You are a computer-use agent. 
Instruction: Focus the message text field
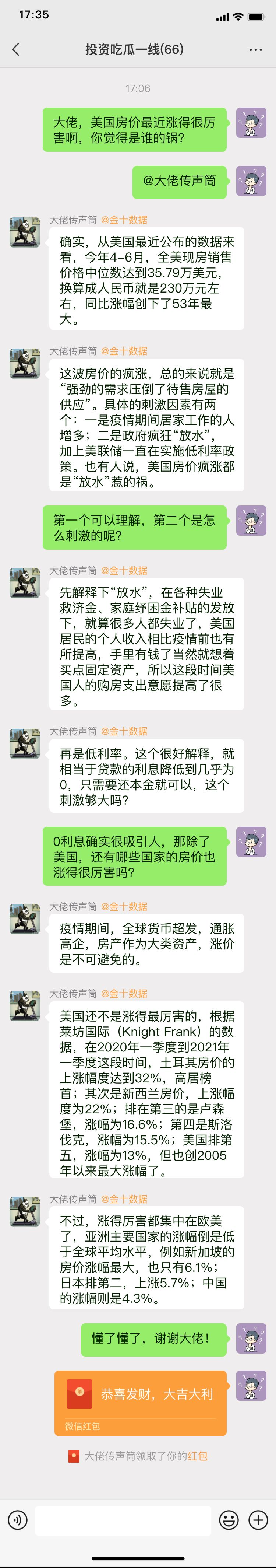[x=123, y=1520]
